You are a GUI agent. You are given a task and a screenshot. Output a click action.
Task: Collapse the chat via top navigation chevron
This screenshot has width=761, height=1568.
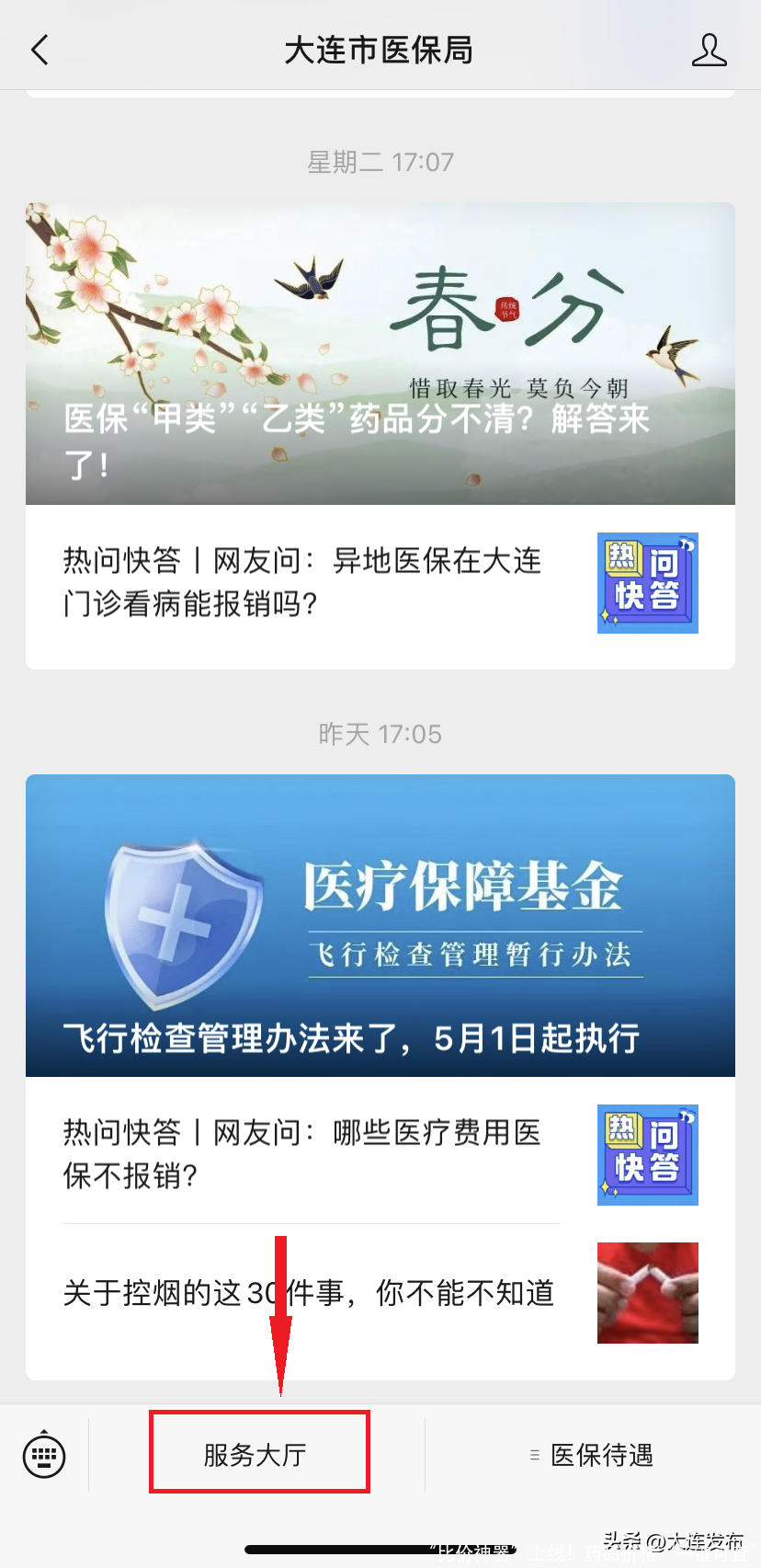pyautogui.click(x=39, y=51)
